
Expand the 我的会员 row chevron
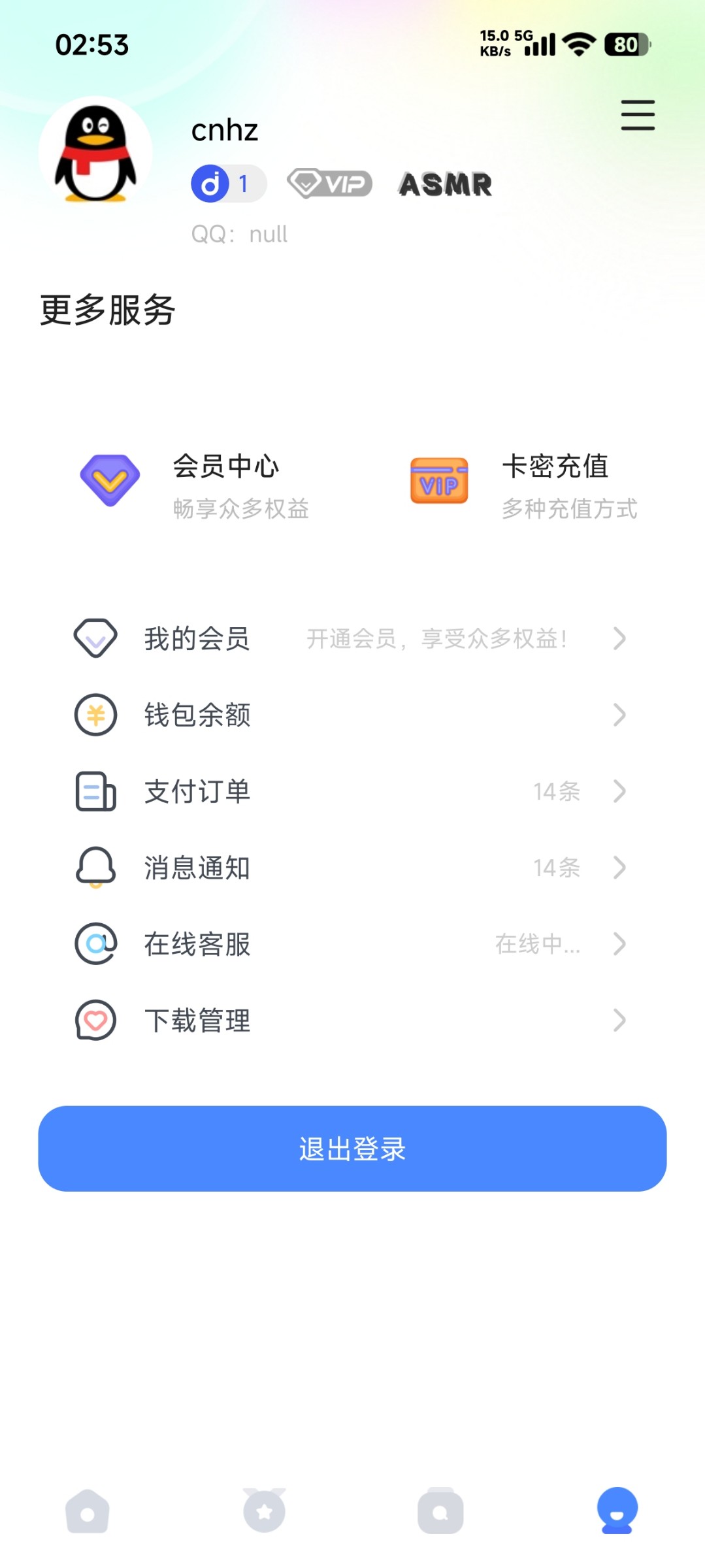tap(619, 639)
